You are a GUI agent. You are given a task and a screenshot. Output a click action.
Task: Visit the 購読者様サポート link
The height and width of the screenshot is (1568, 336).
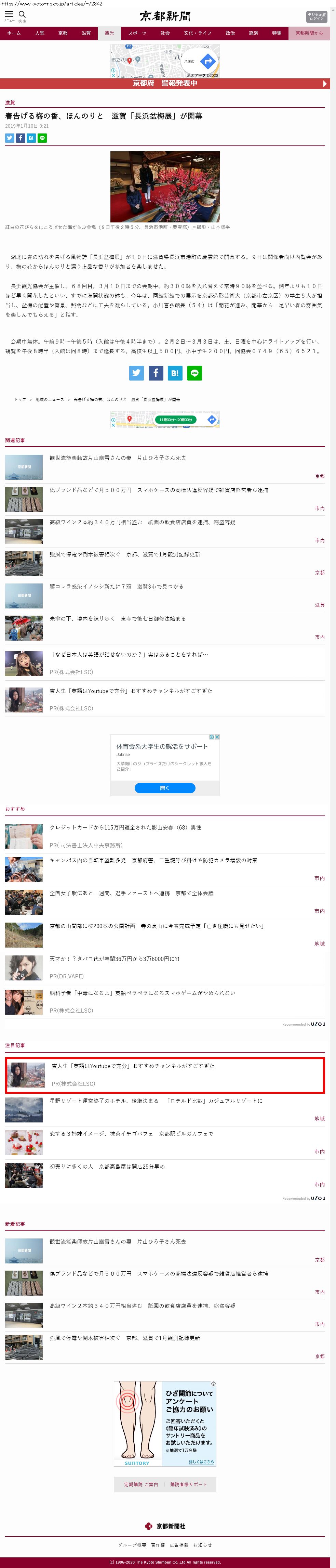click(x=188, y=1485)
